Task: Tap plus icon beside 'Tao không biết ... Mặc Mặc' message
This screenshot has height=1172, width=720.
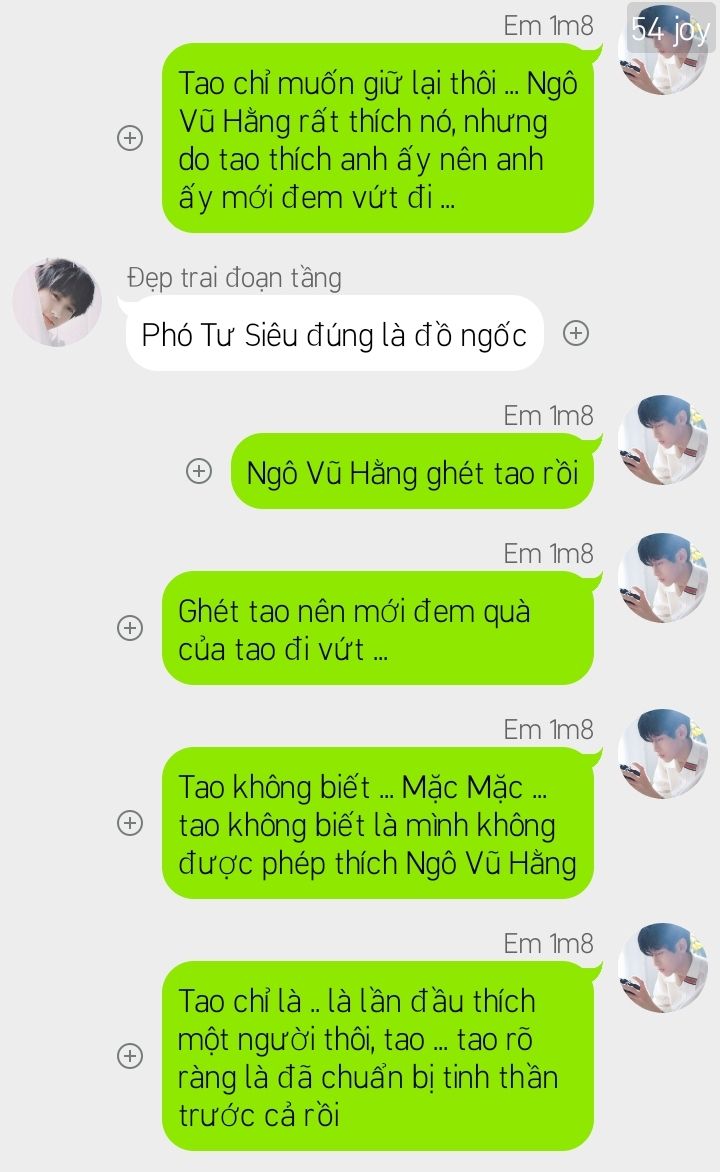Action: coord(130,823)
